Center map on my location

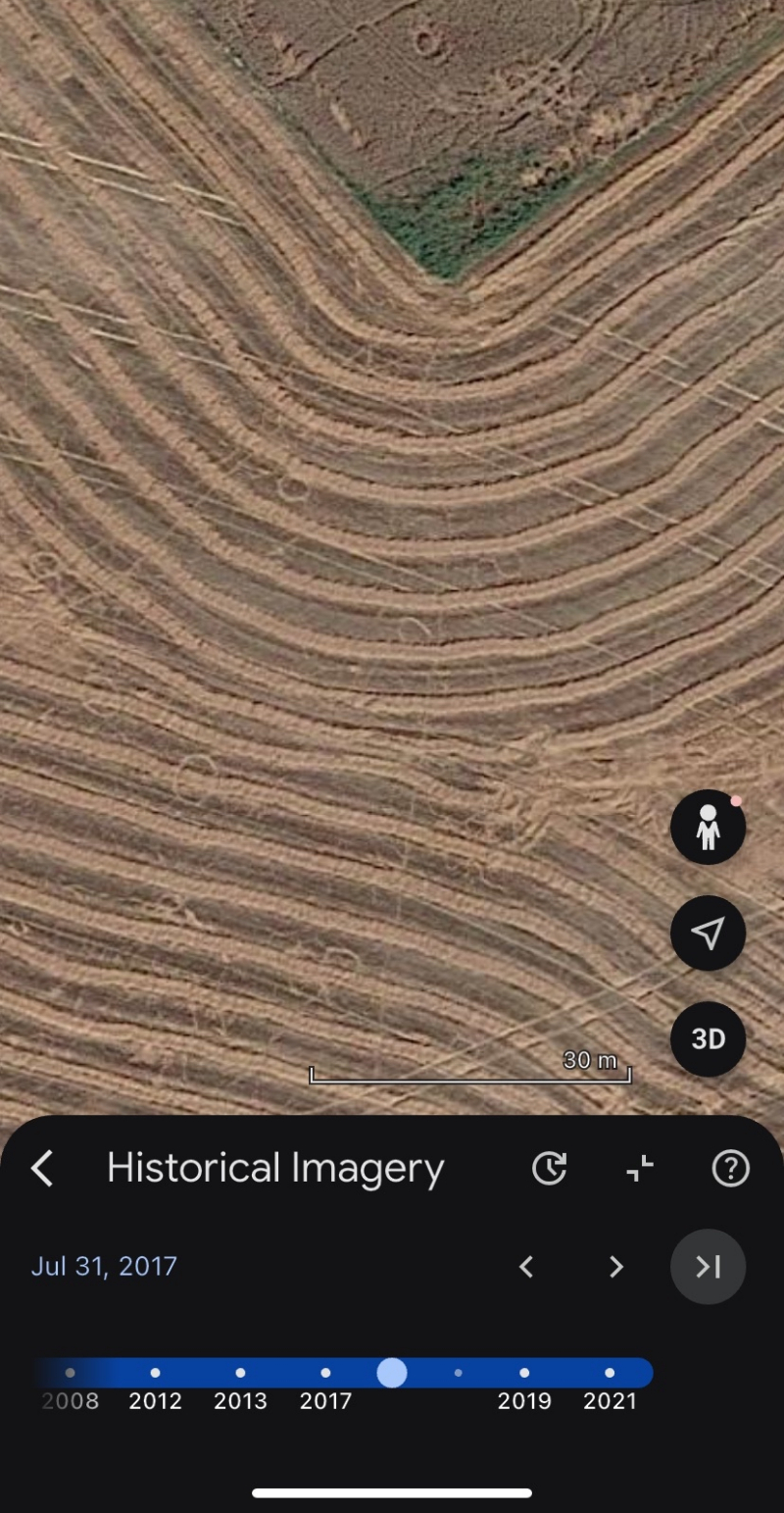pyautogui.click(x=708, y=933)
